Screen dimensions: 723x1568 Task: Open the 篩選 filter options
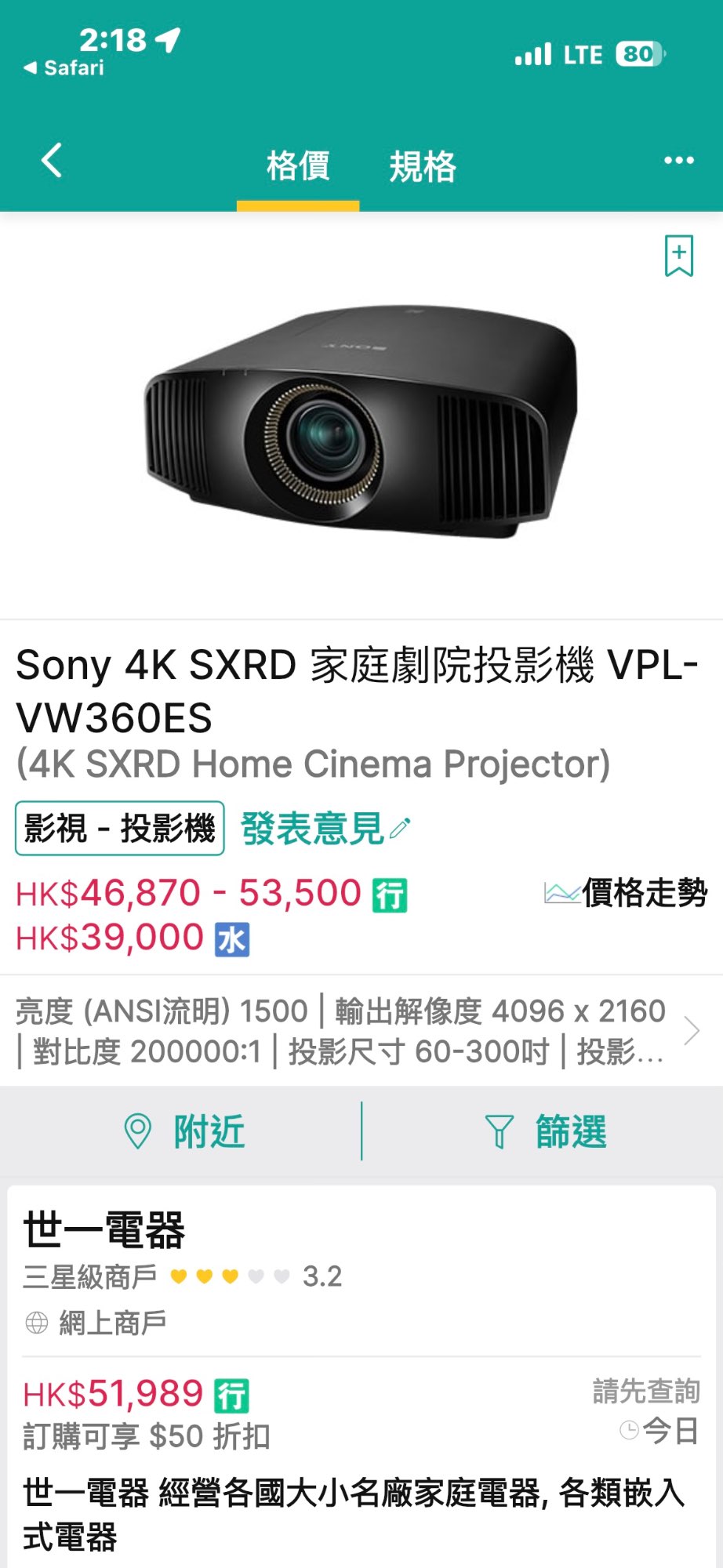[546, 1131]
